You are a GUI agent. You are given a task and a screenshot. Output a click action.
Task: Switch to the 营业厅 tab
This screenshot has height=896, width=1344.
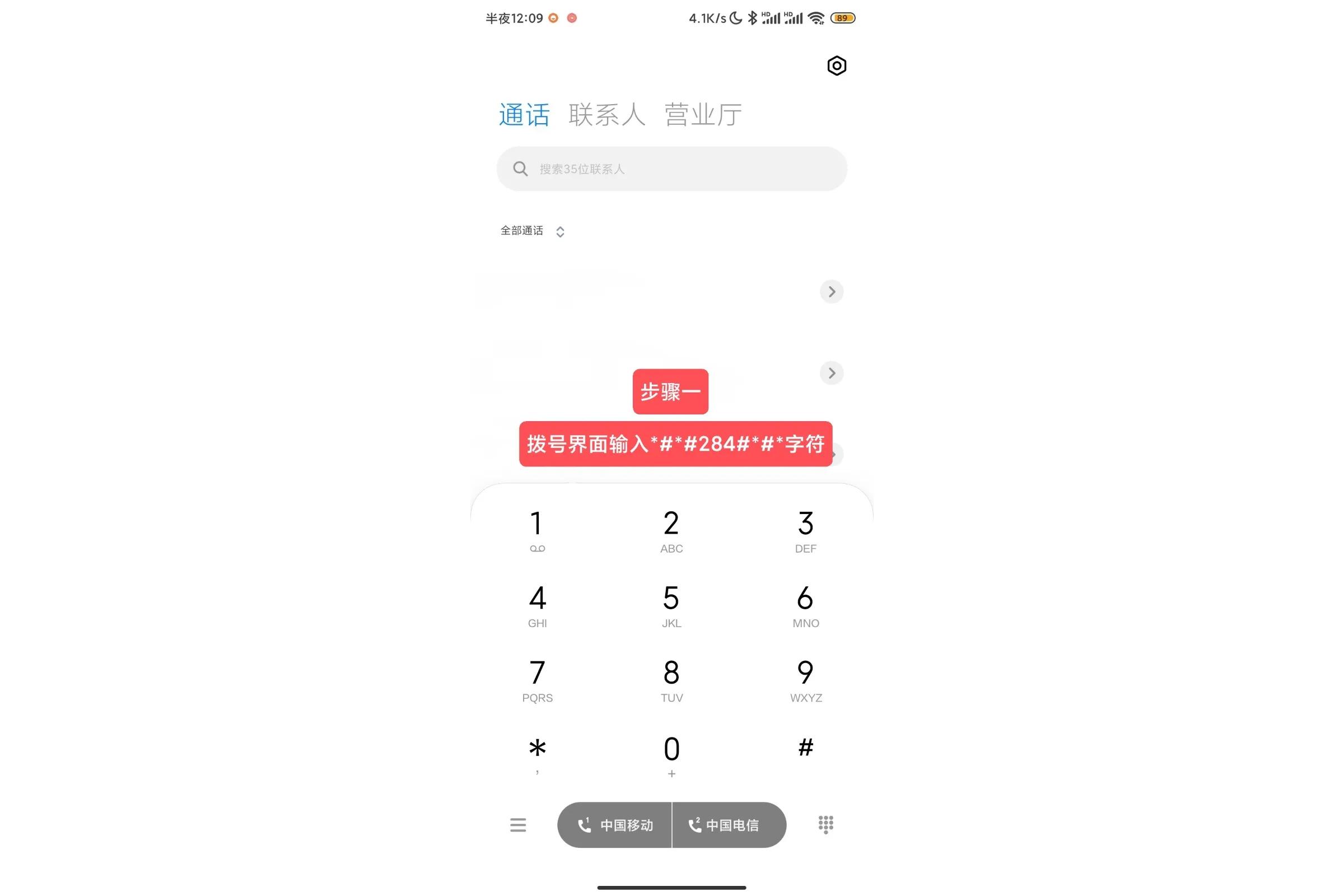click(703, 115)
